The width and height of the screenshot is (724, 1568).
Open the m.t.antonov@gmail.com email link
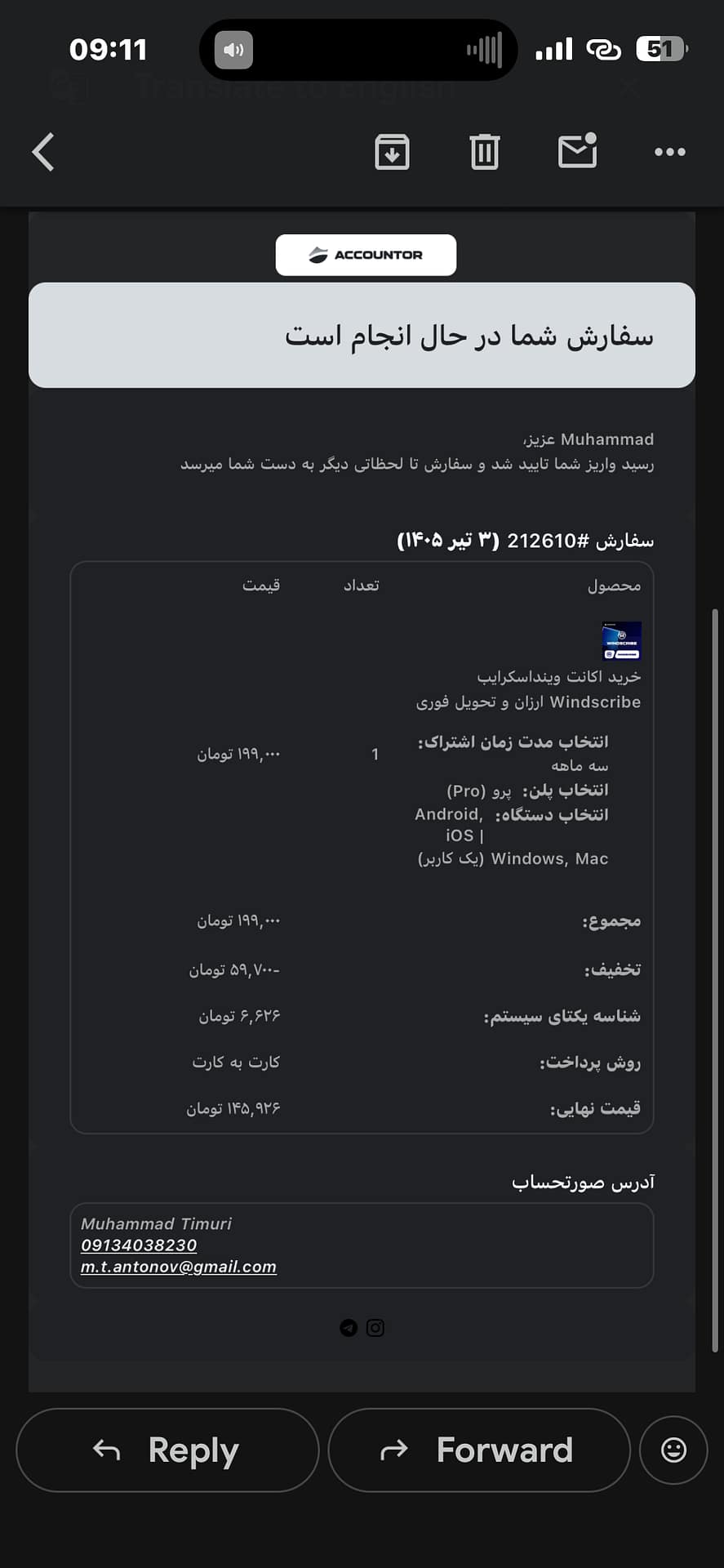pyautogui.click(x=179, y=1267)
